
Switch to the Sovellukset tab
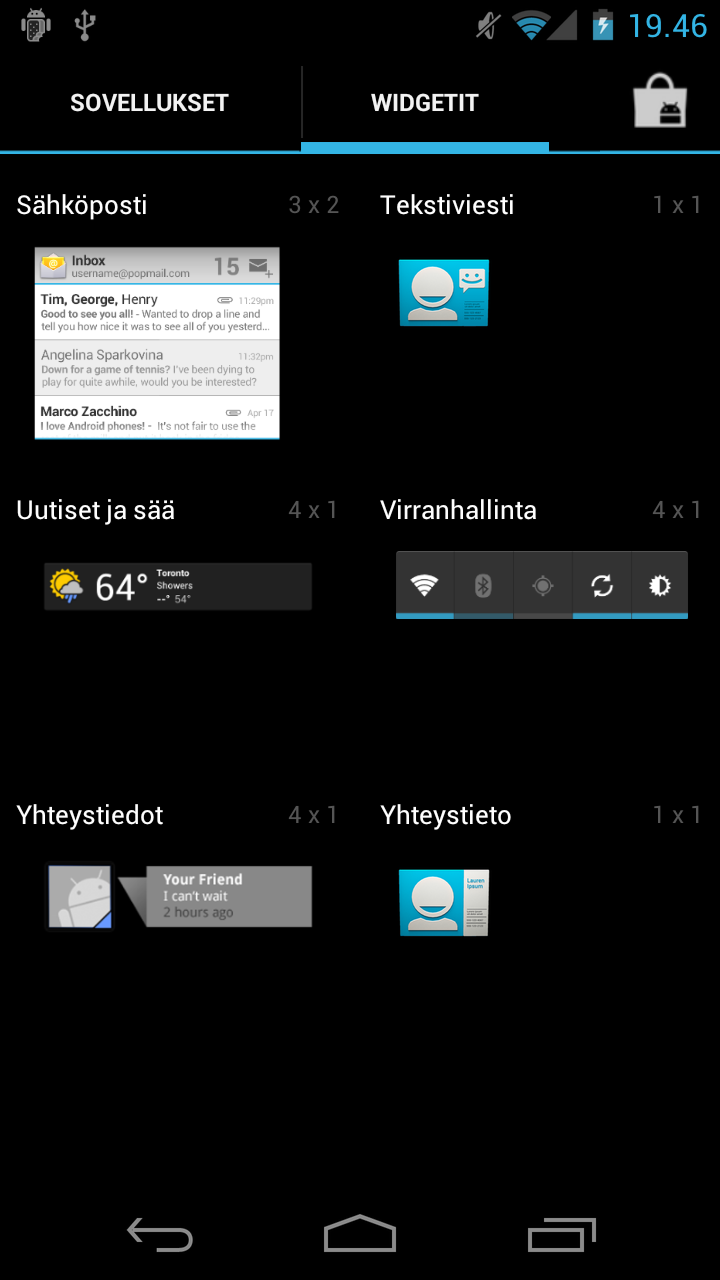pos(150,103)
